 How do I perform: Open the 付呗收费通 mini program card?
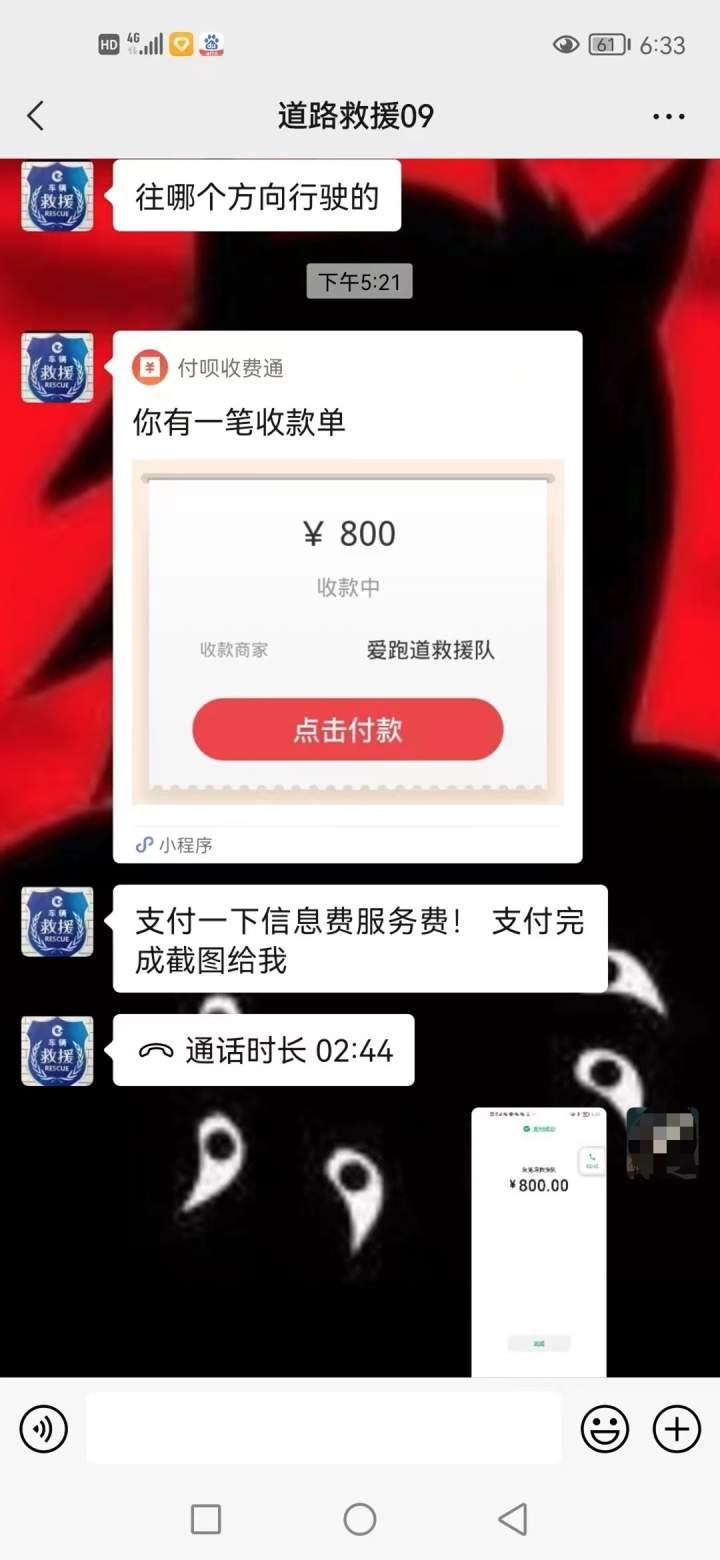(347, 597)
